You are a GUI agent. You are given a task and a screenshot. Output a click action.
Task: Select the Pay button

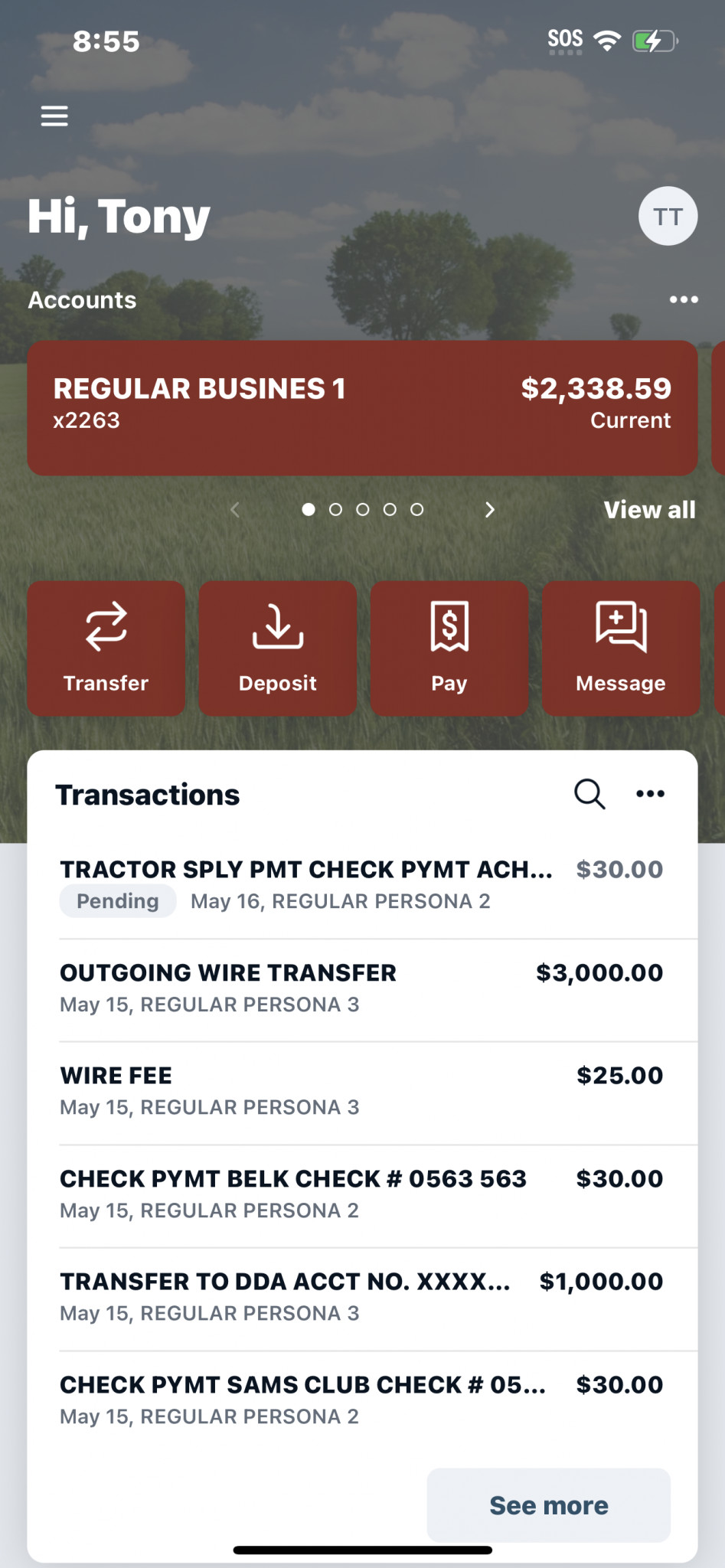449,648
